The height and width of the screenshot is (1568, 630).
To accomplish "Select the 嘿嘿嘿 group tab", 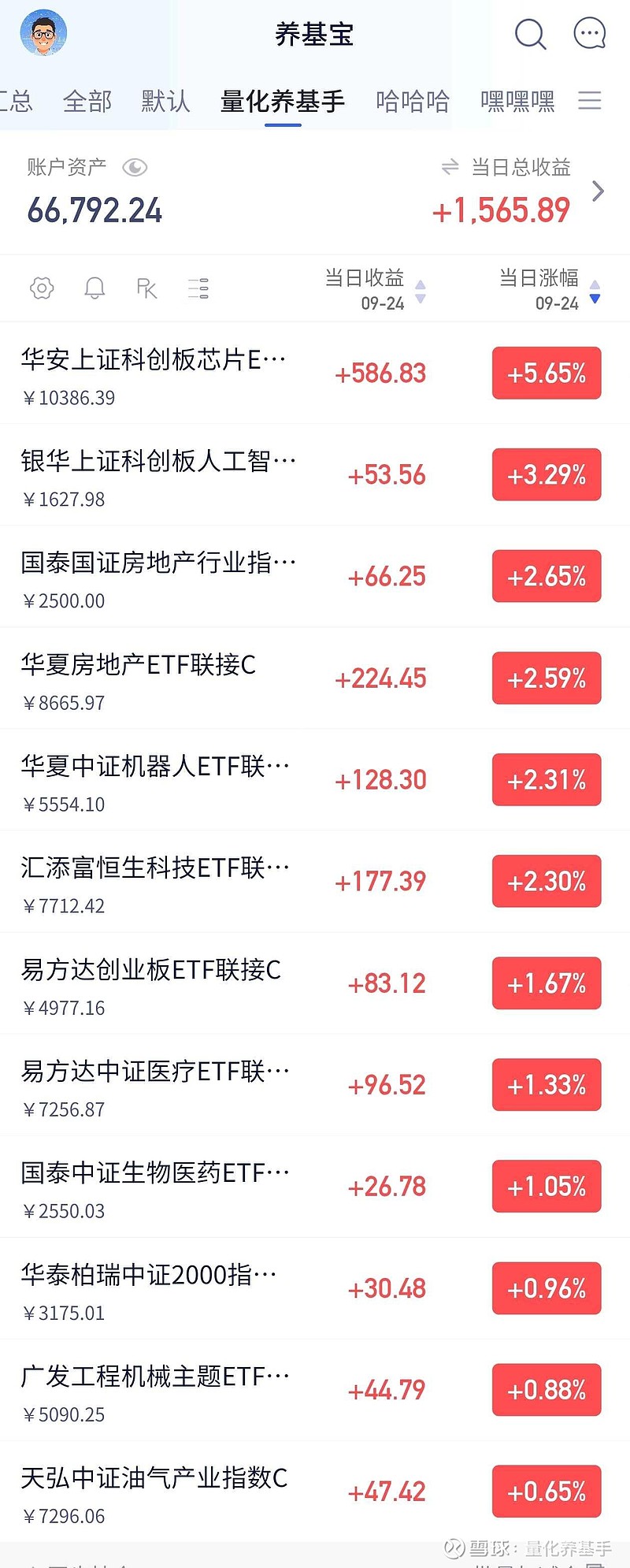I will coord(517,101).
